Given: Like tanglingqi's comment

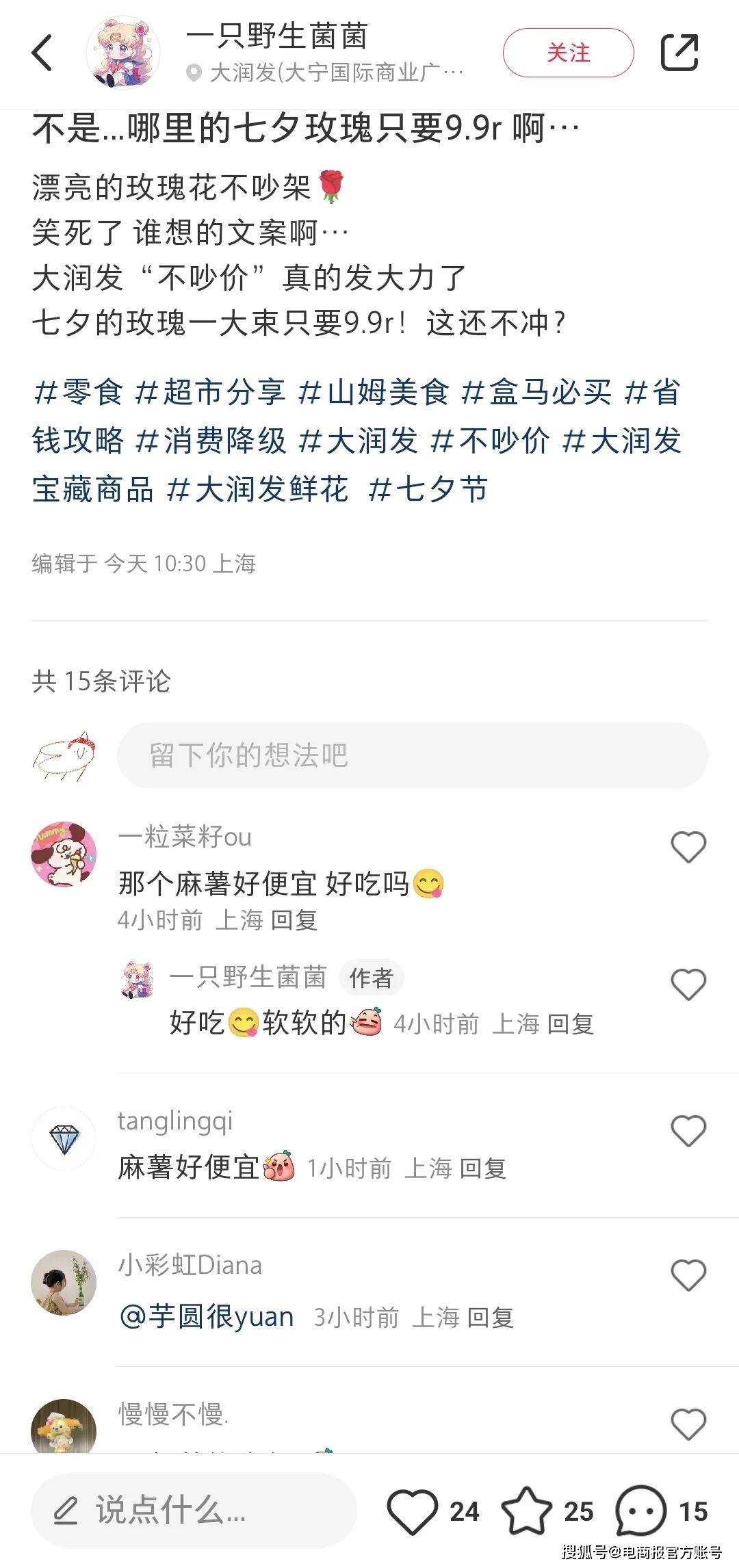Looking at the screenshot, I should (x=688, y=1131).
